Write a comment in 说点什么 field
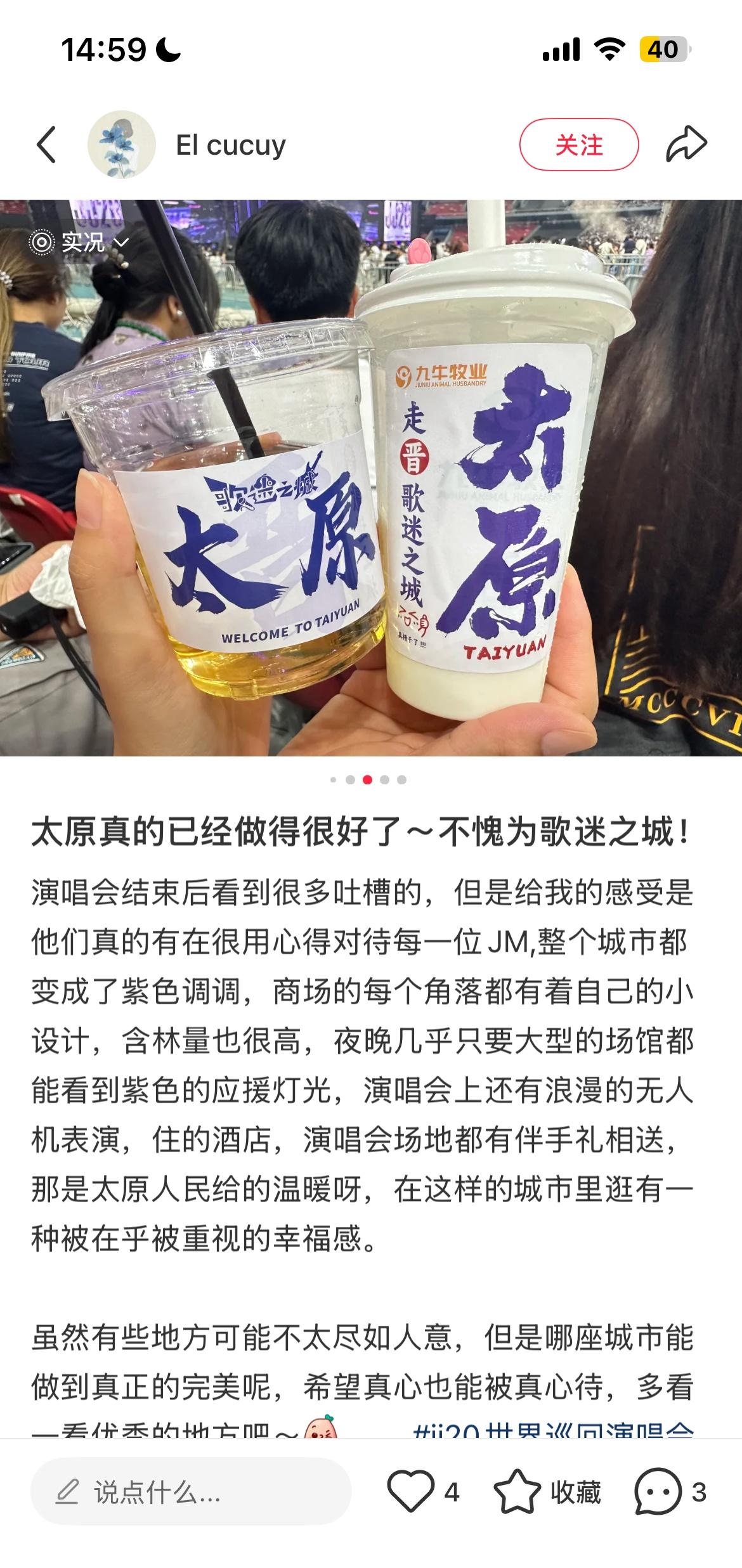Viewport: 742px width, 1568px height. pos(191,1493)
